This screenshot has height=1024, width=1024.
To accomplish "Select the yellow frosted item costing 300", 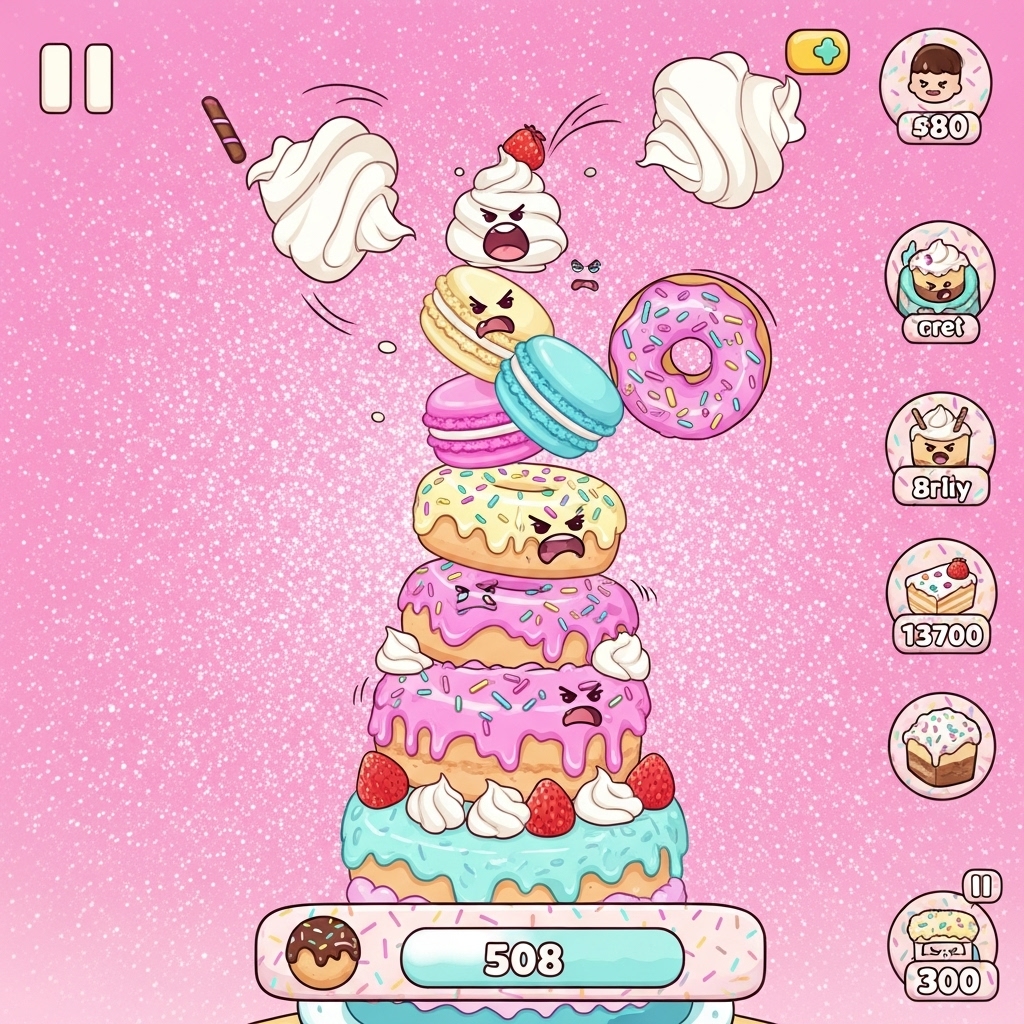I will pyautogui.click(x=942, y=940).
